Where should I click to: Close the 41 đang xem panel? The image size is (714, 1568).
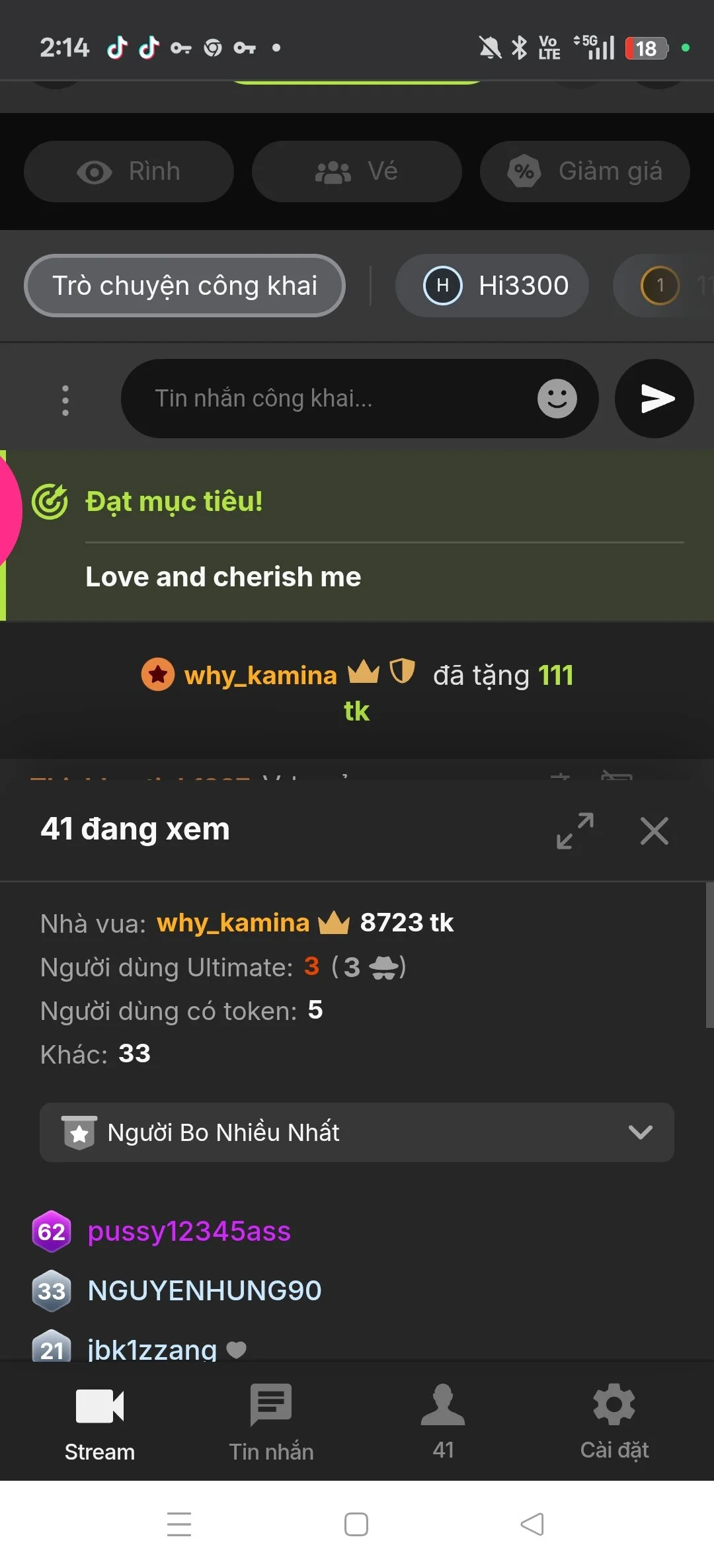654,831
